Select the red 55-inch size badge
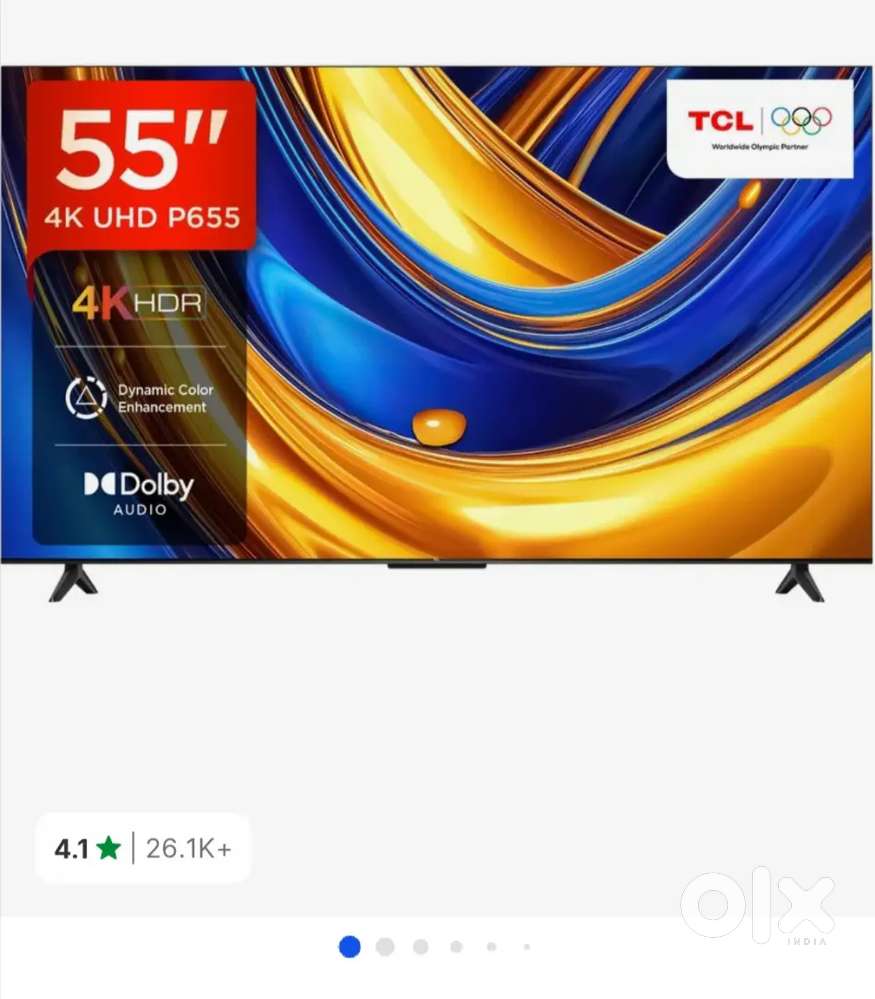The width and height of the screenshot is (875, 999). pyautogui.click(x=140, y=160)
